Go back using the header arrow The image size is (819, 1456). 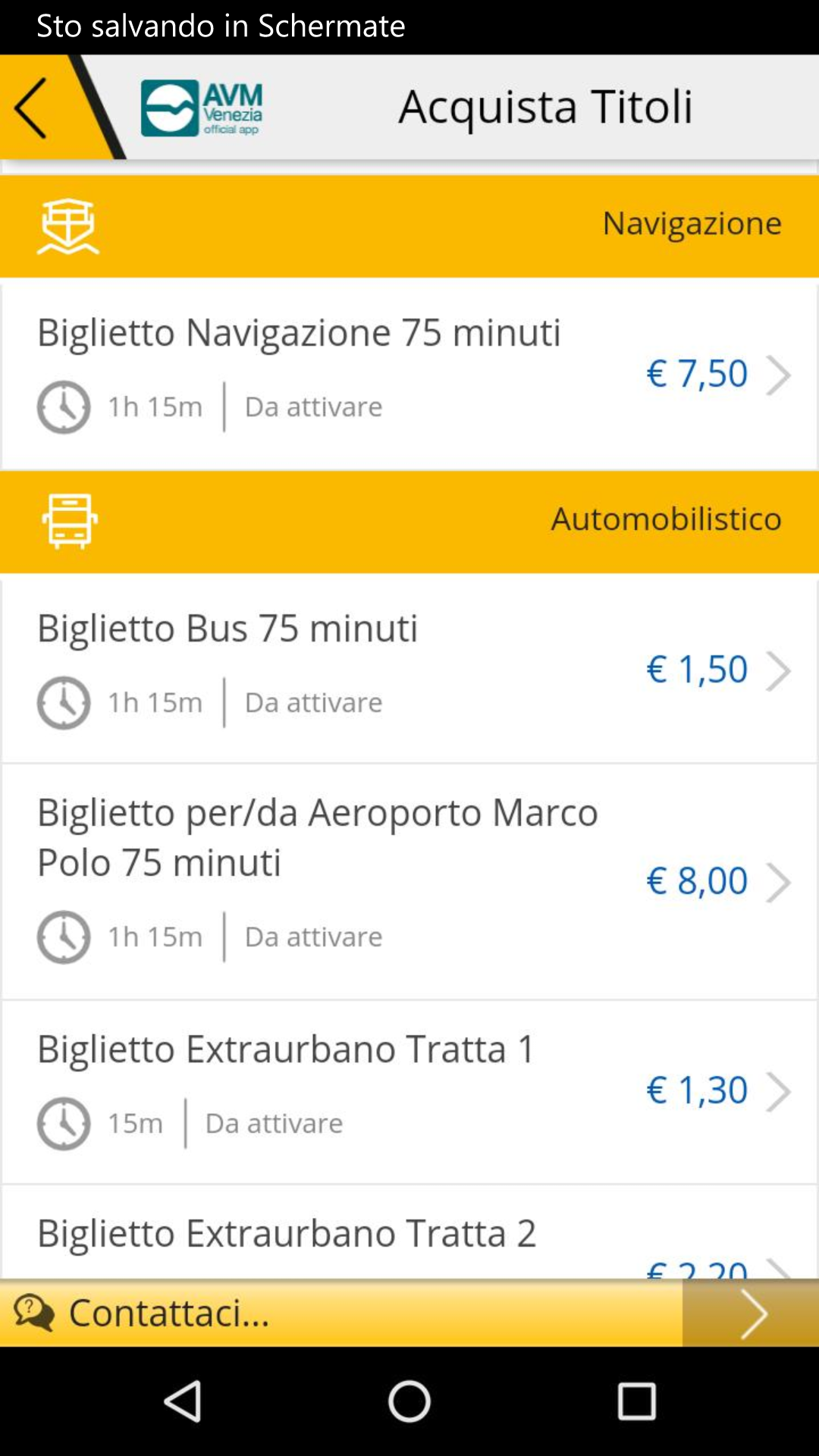(x=32, y=108)
